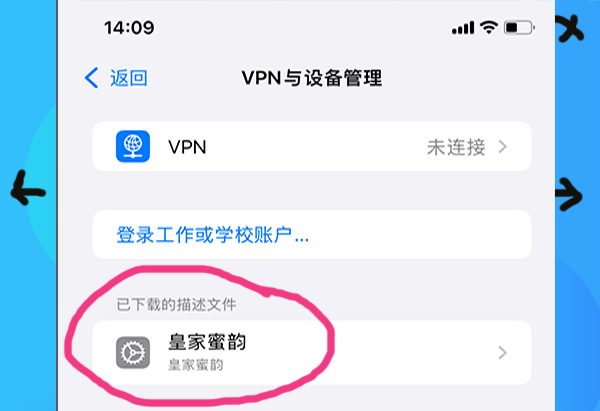Open the VPN settings row
This screenshot has width=600, height=411.
pos(310,147)
